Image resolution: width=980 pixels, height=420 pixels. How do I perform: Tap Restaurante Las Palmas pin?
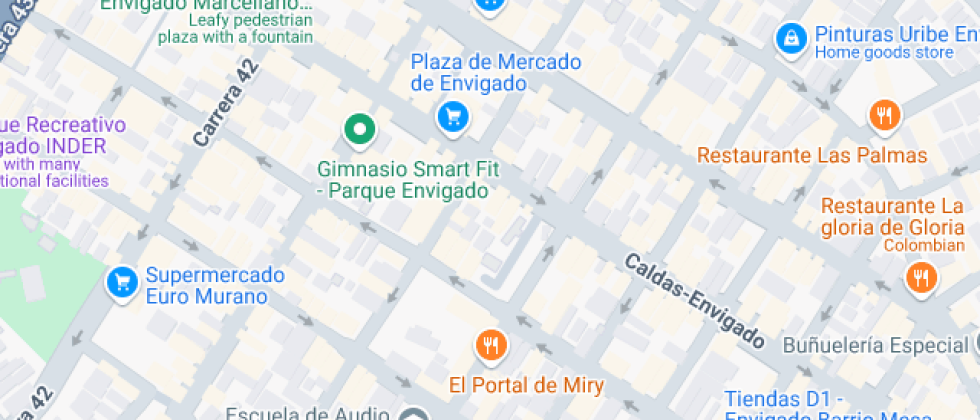(883, 117)
